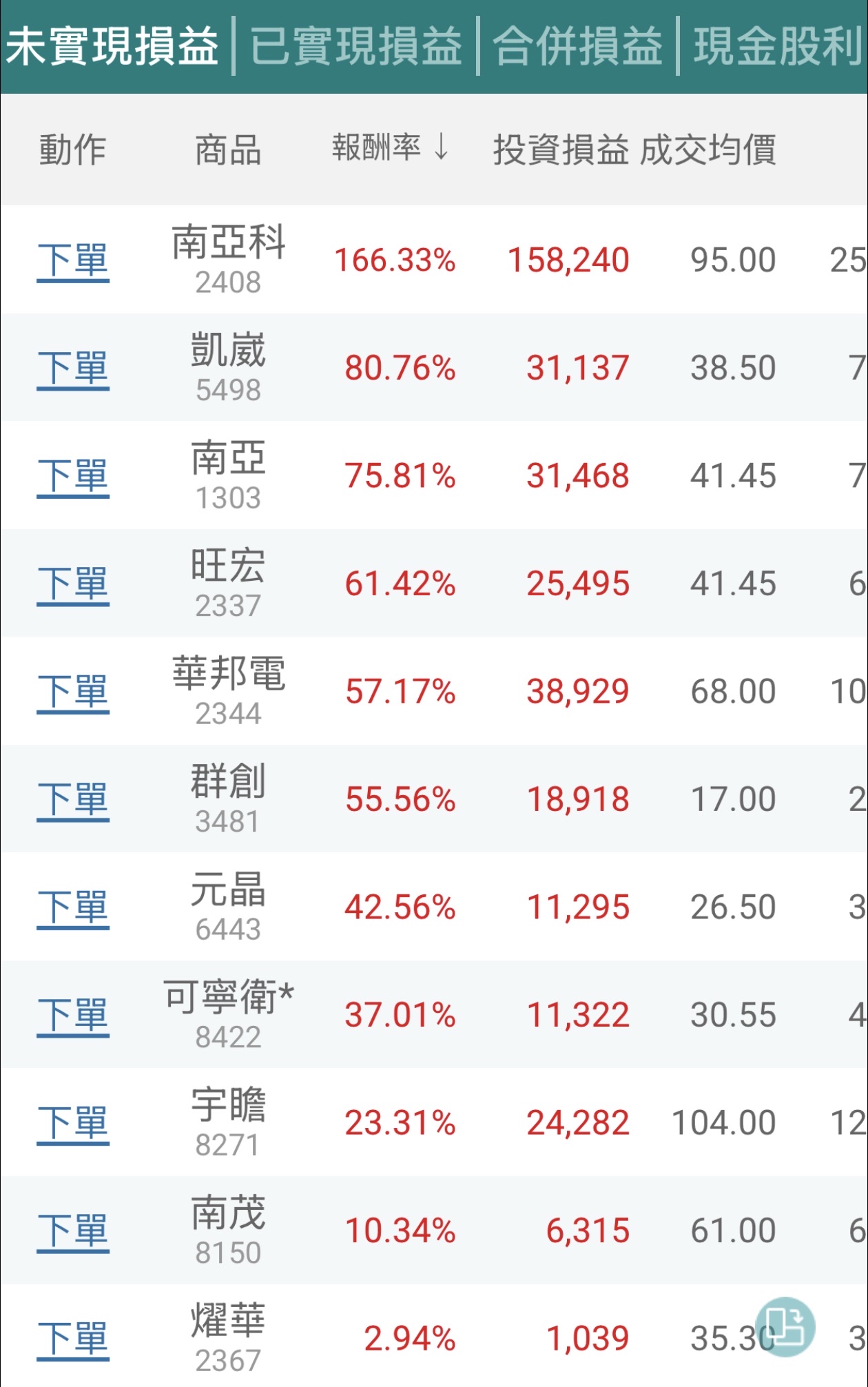The height and width of the screenshot is (1387, 868).
Task: Tap the floating rotate-screen button
Action: pyautogui.click(x=785, y=1326)
